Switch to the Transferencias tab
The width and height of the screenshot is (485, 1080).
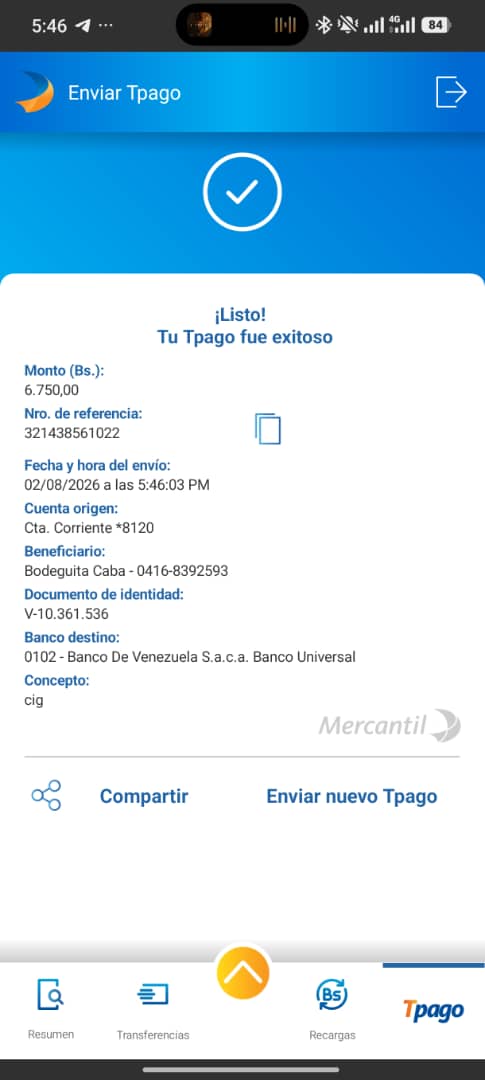[153, 1008]
